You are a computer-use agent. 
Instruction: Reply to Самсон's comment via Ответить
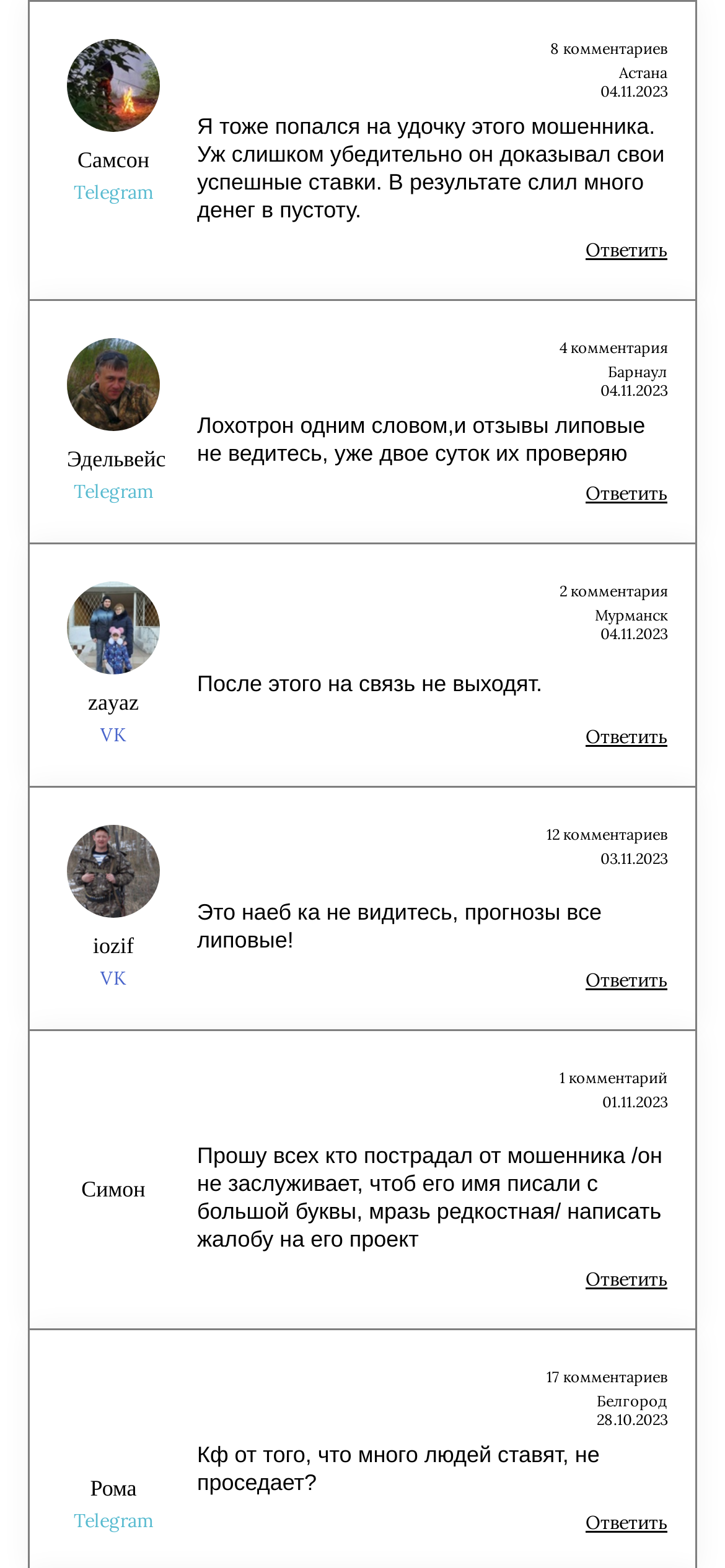coord(626,250)
